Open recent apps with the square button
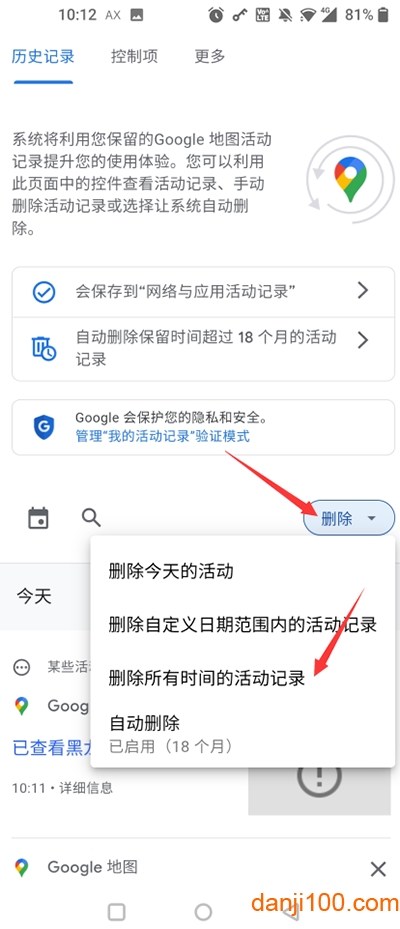This screenshot has width=400, height=929. tap(117, 911)
